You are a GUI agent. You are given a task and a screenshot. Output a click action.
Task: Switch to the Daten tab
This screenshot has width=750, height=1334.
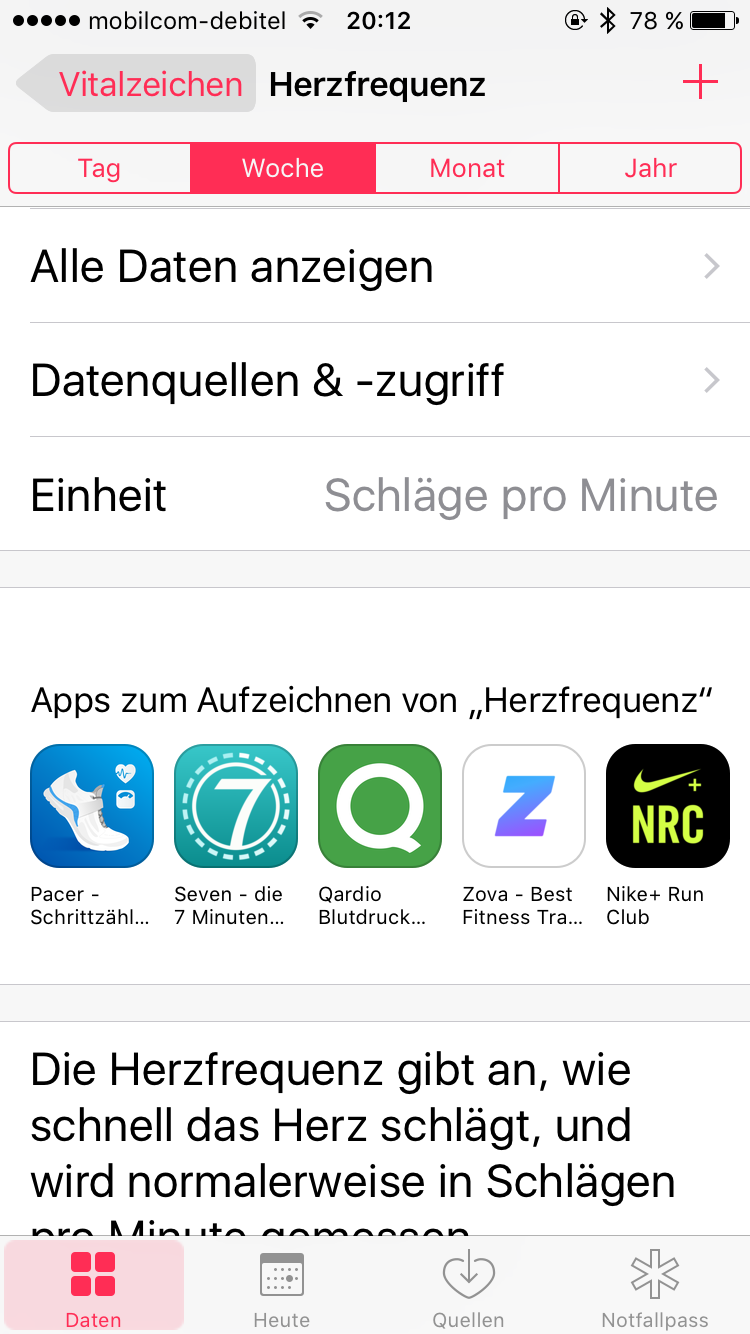click(x=94, y=1288)
